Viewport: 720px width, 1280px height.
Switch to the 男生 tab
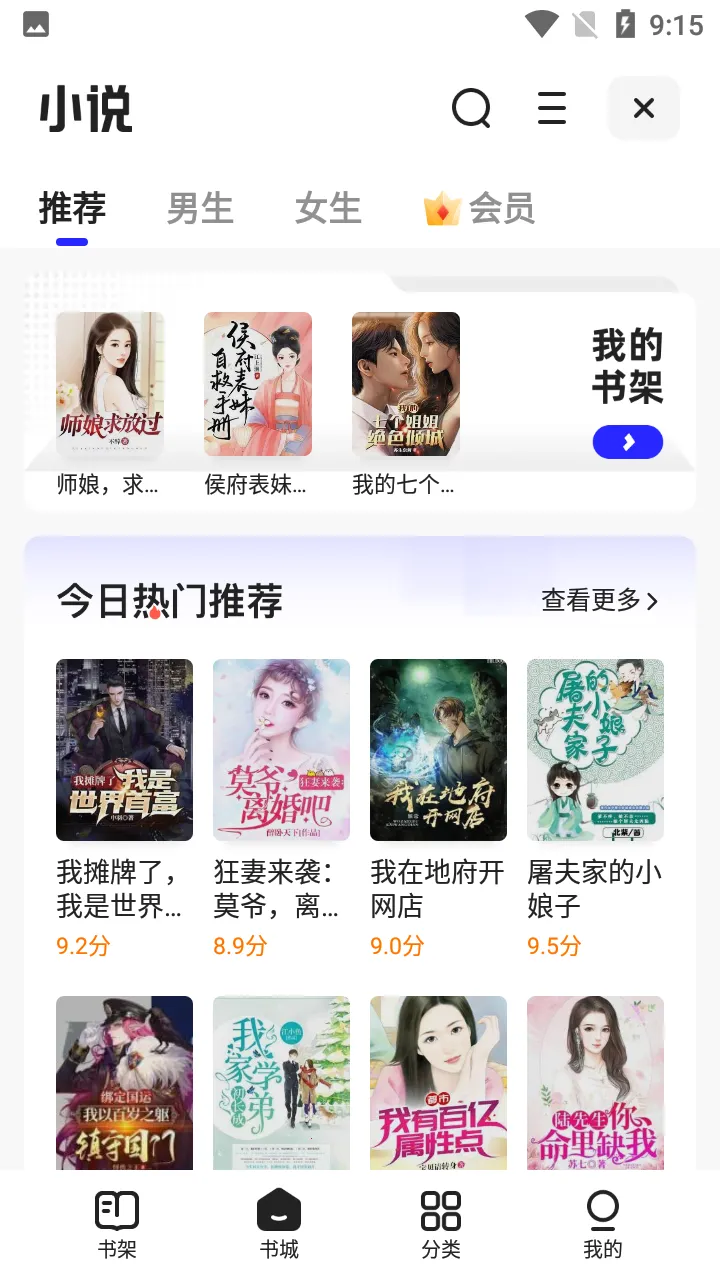click(x=200, y=209)
